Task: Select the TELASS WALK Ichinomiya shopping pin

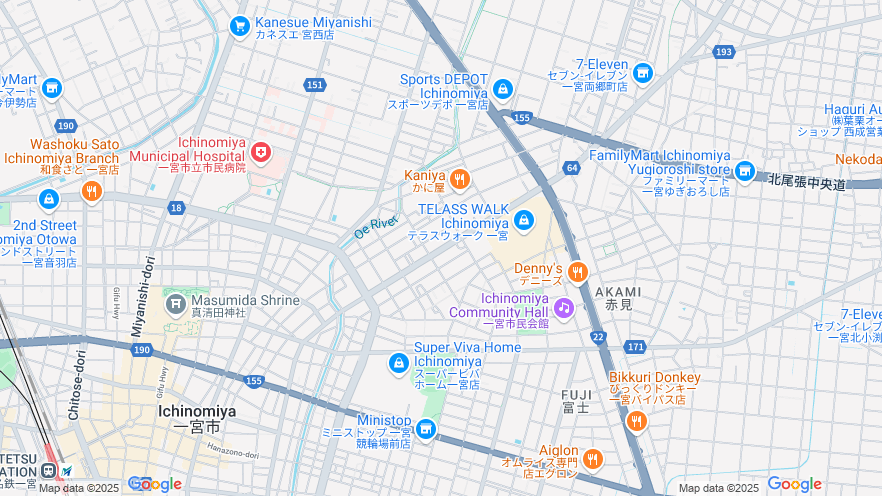Action: point(524,219)
